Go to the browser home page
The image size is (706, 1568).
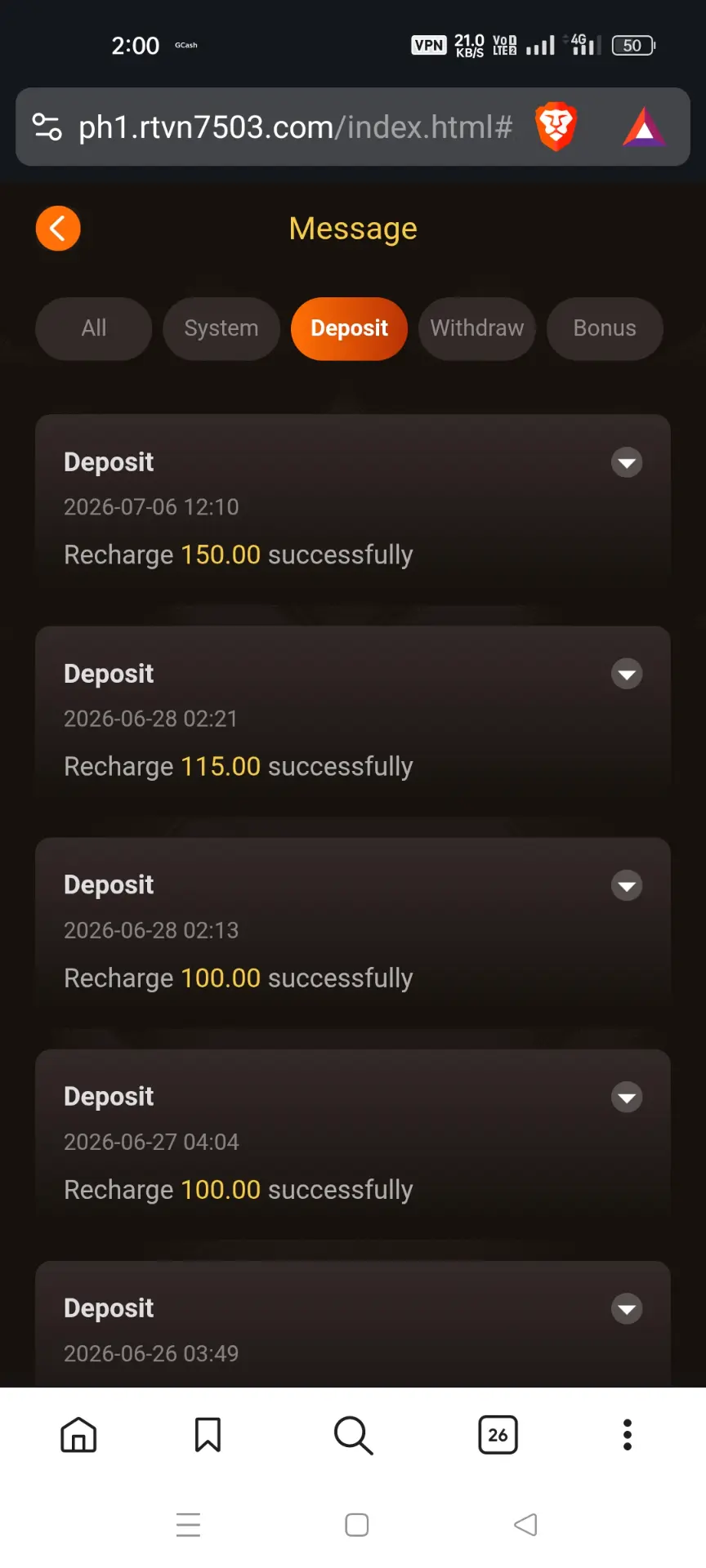click(x=78, y=1435)
